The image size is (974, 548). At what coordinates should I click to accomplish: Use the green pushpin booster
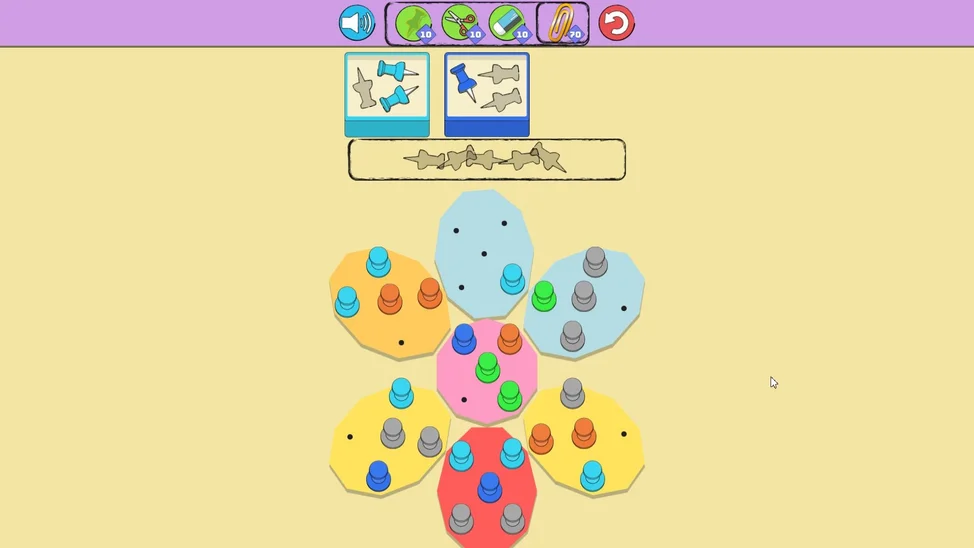(412, 23)
